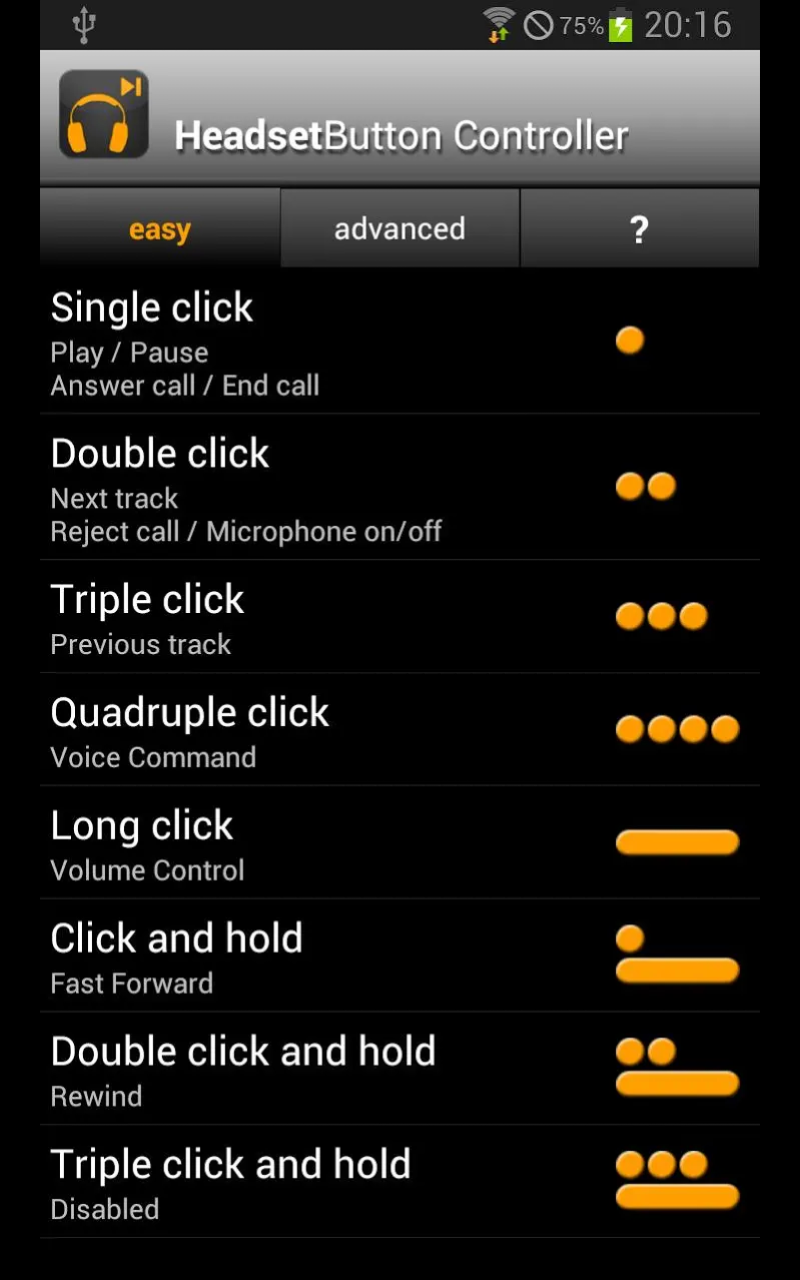The image size is (800, 1280).
Task: Select the easy tab
Action: (160, 229)
